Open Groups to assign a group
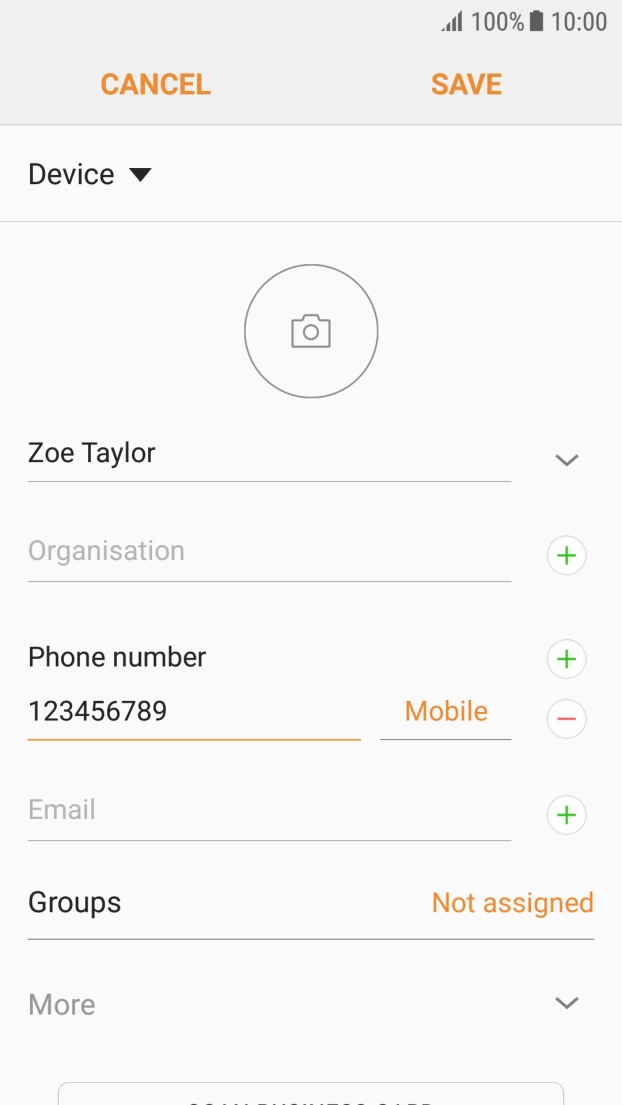622x1105 pixels. click(x=311, y=903)
